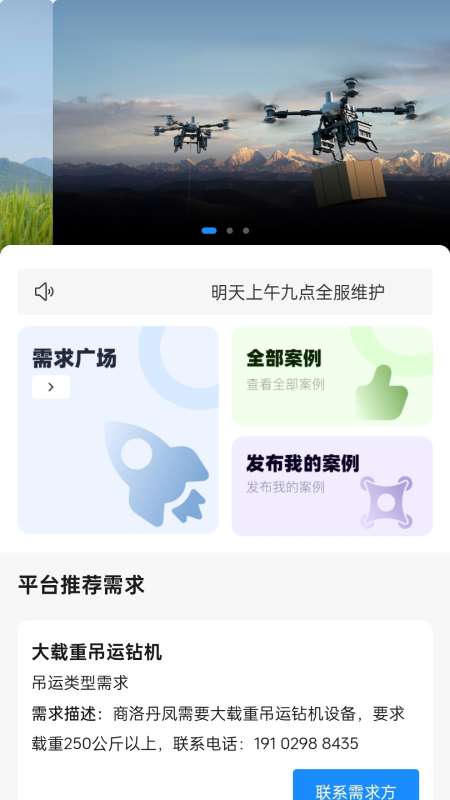Open the drone delivery banner image
The height and width of the screenshot is (800, 450).
point(251,122)
